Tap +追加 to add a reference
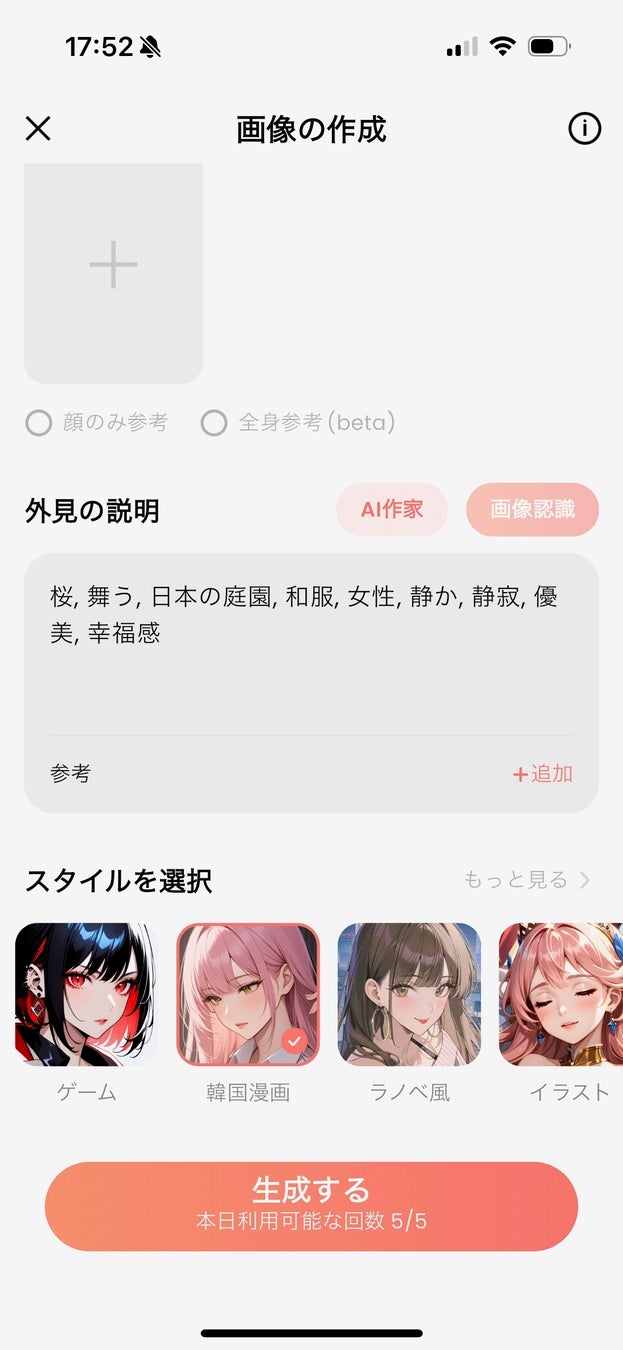Screen dimensions: 623x1350 pos(542,773)
